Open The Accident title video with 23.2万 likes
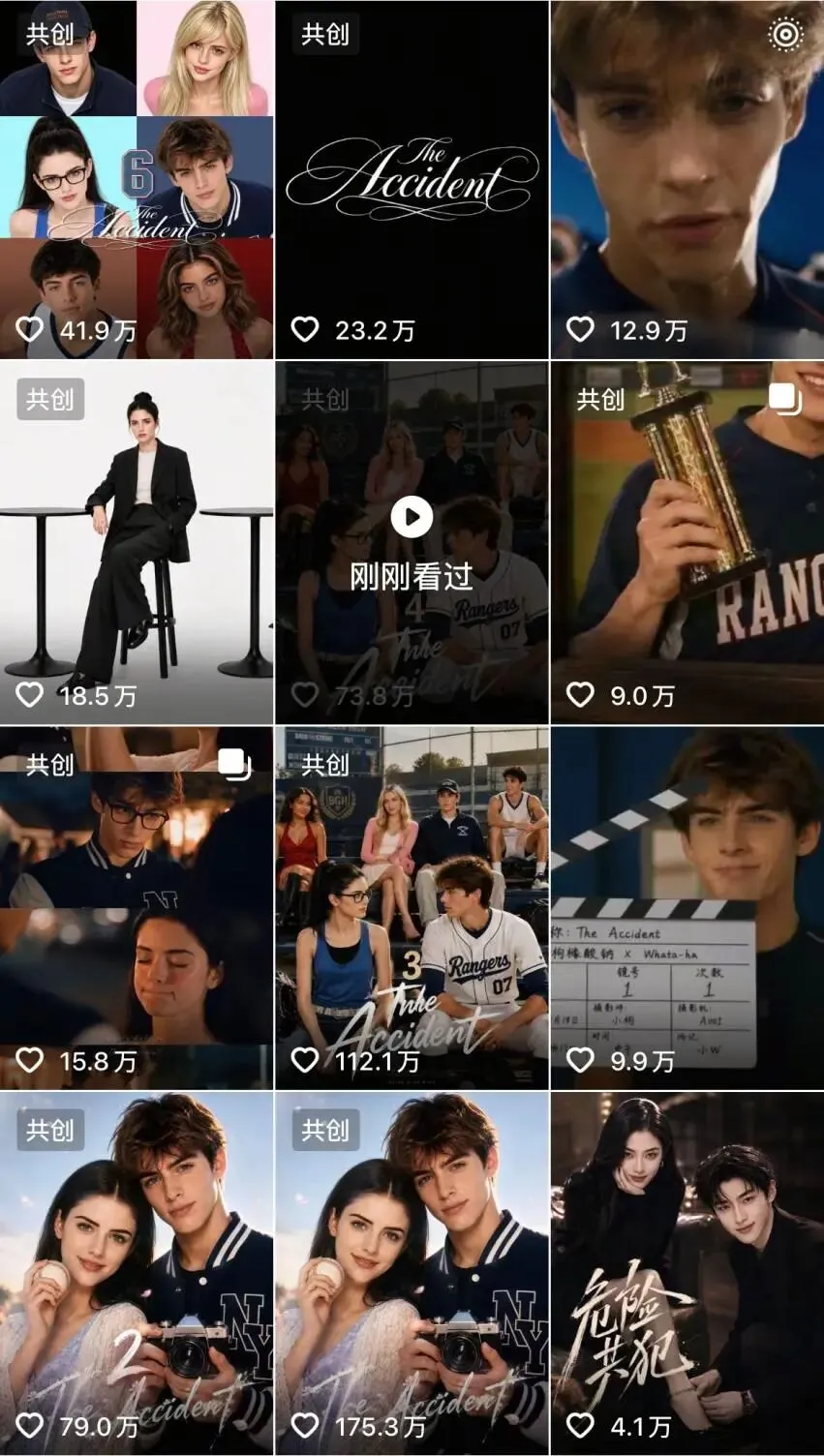 (412, 179)
